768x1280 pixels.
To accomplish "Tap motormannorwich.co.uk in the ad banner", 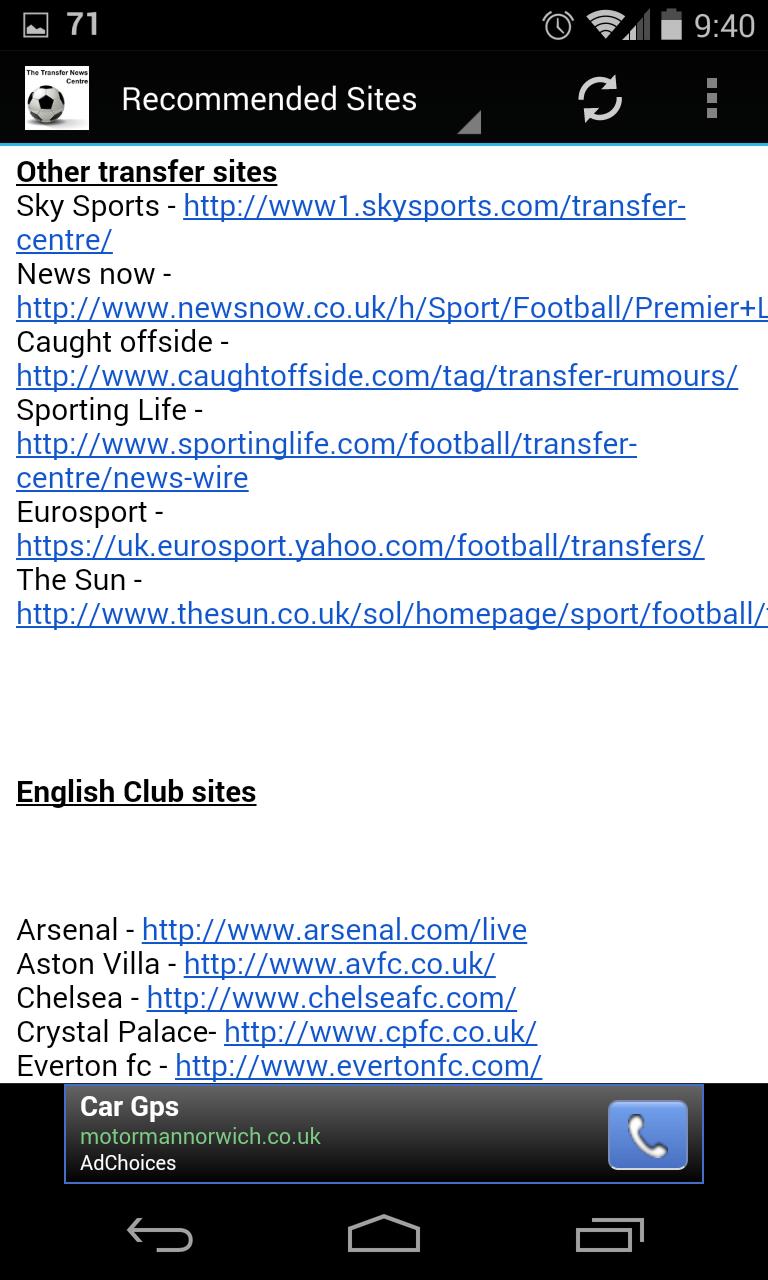I will (200, 1137).
